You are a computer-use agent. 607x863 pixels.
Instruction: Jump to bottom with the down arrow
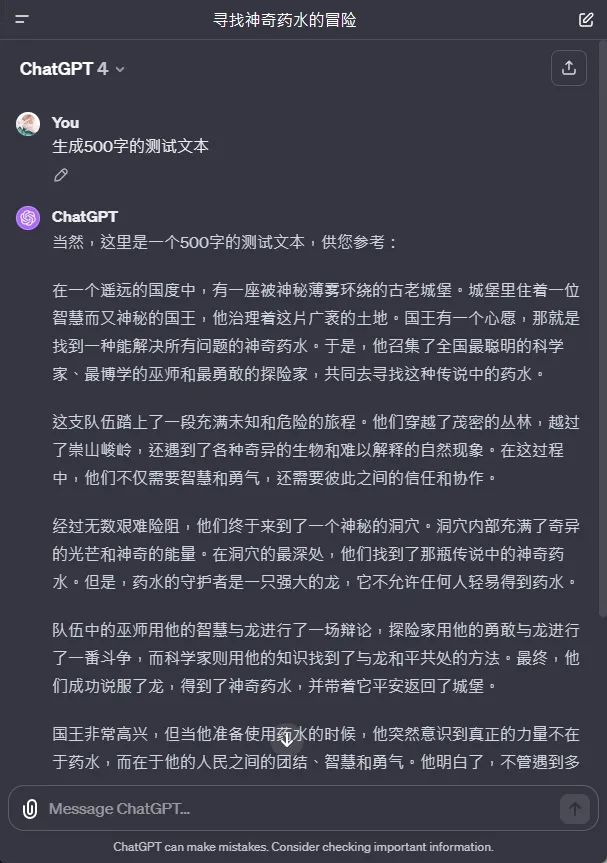(x=287, y=739)
